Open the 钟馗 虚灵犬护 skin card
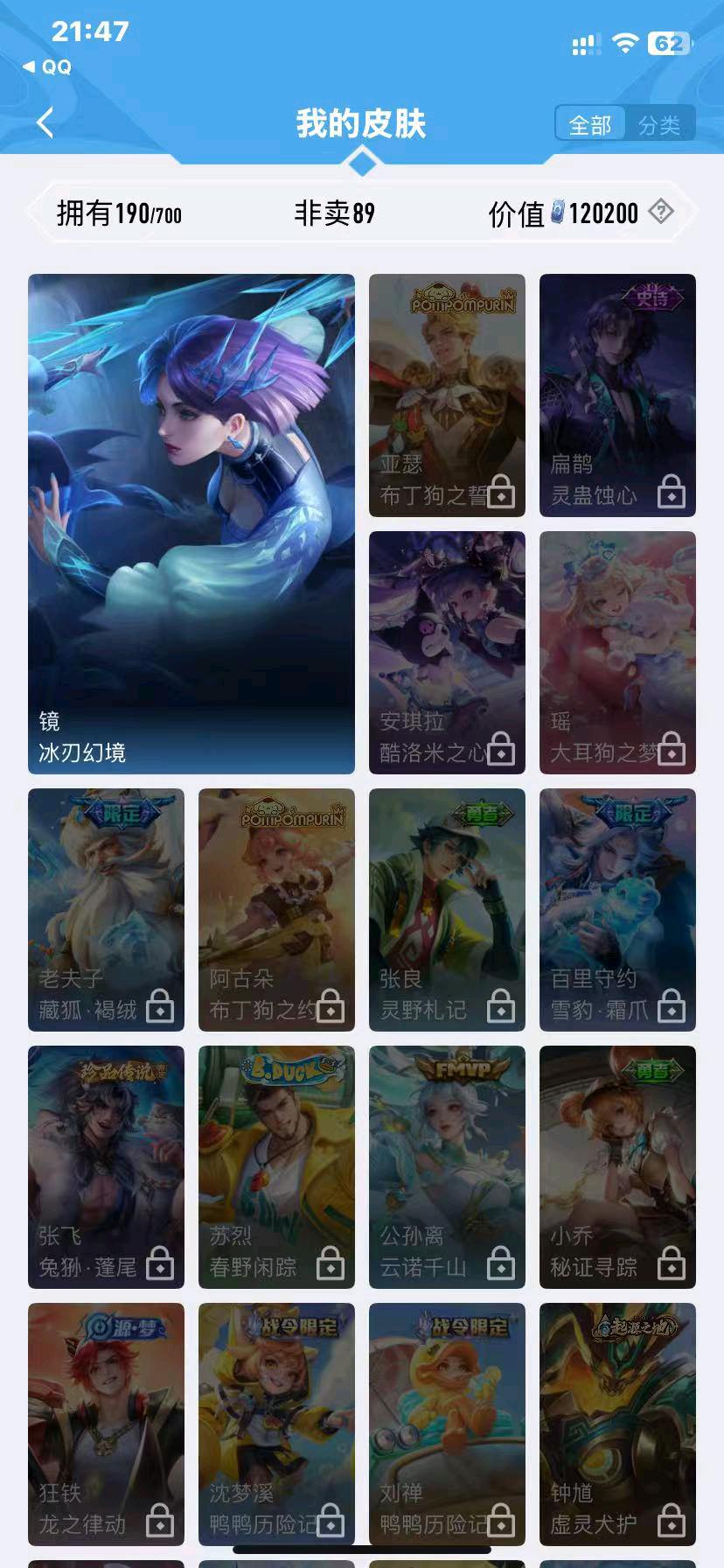The height and width of the screenshot is (1568, 724). point(617,1424)
